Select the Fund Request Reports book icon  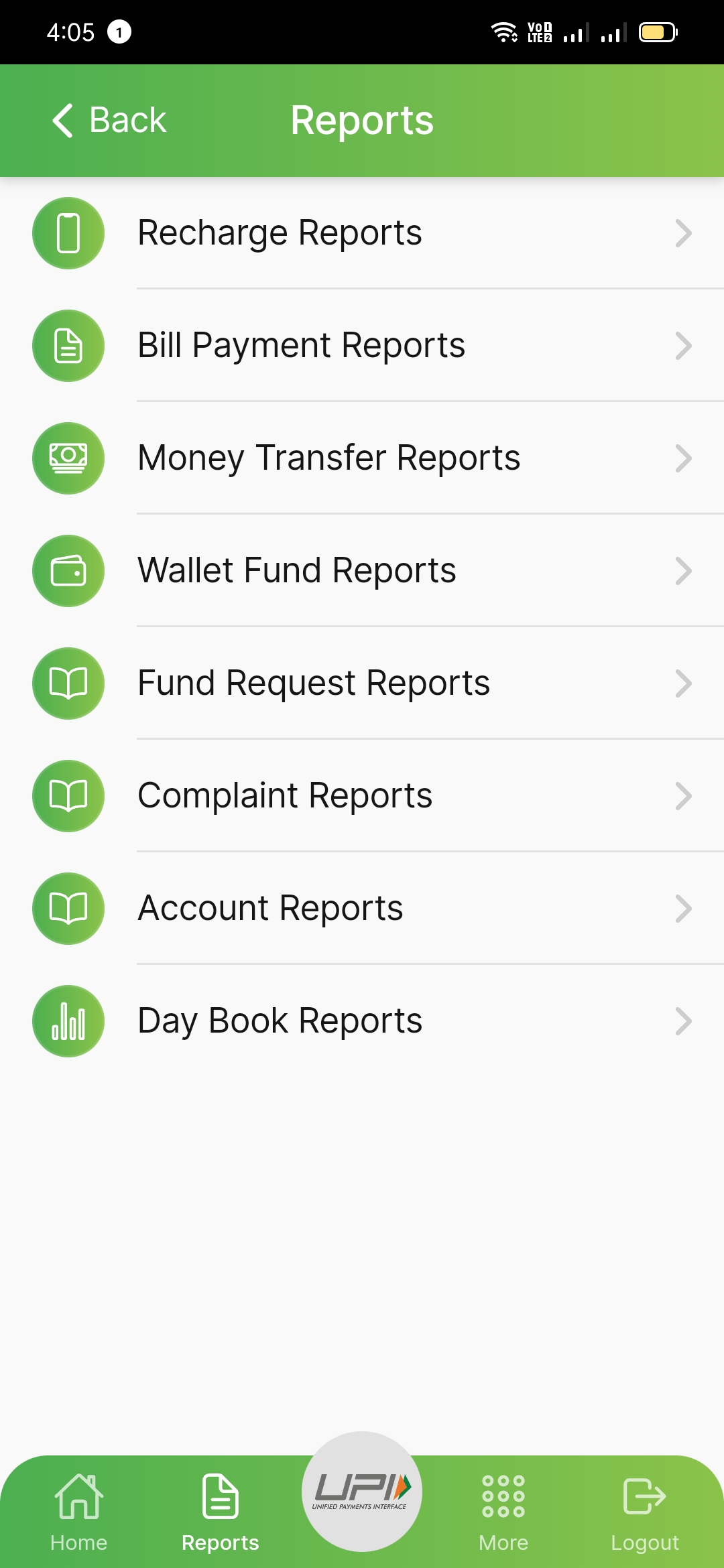67,683
